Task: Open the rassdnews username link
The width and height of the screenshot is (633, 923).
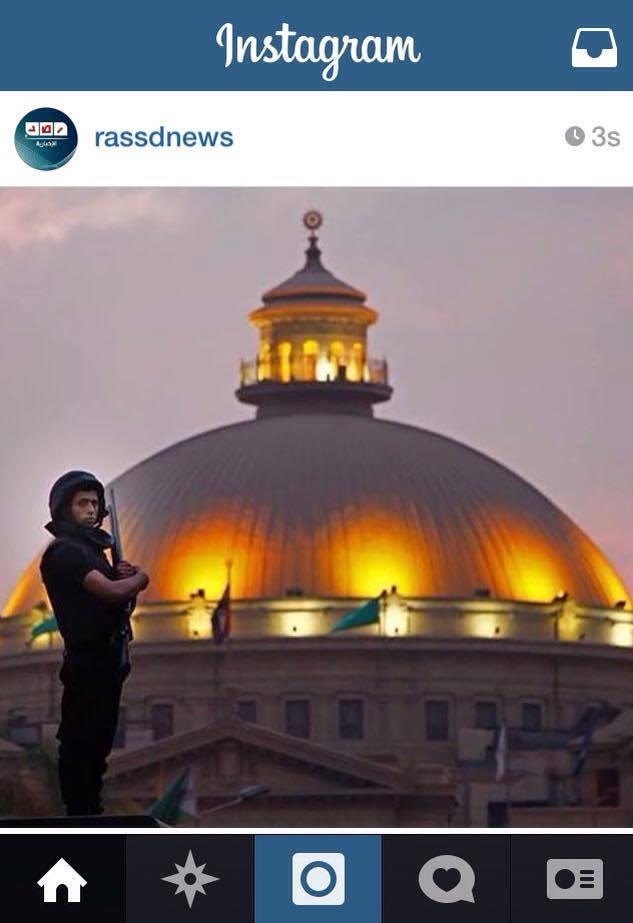Action: (x=163, y=138)
